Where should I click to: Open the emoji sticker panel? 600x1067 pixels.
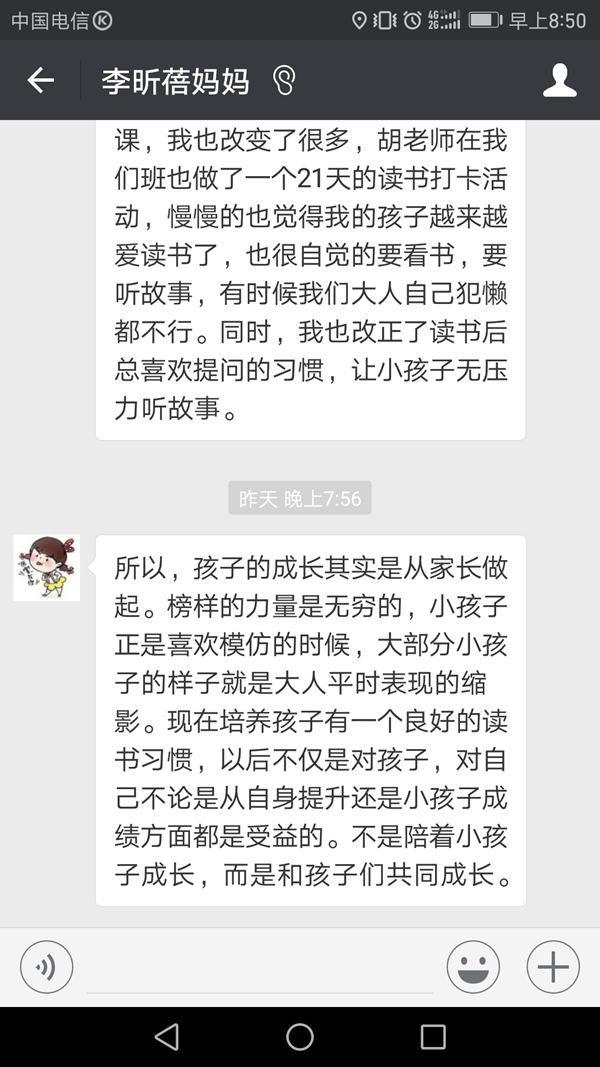[473, 967]
